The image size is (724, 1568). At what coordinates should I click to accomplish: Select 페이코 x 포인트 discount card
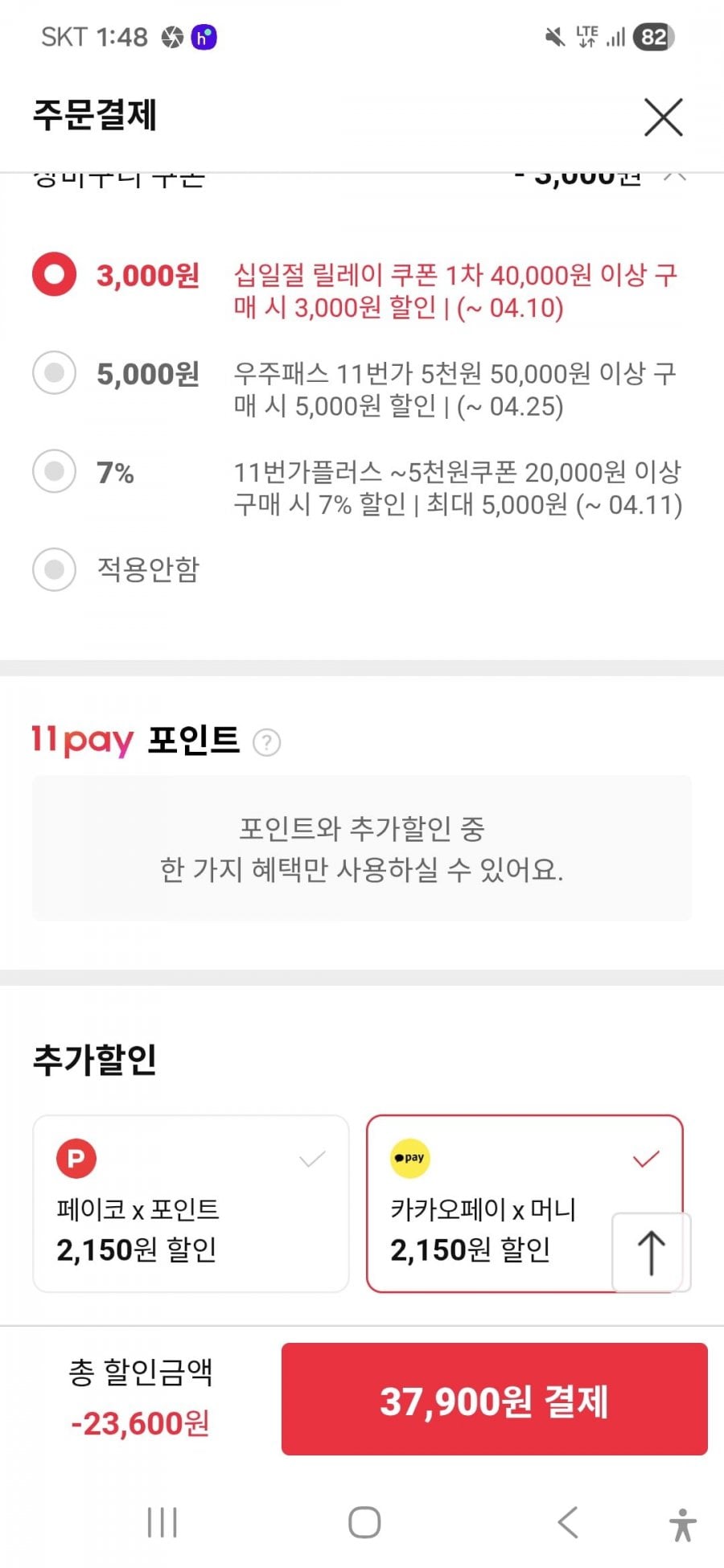(x=191, y=1203)
